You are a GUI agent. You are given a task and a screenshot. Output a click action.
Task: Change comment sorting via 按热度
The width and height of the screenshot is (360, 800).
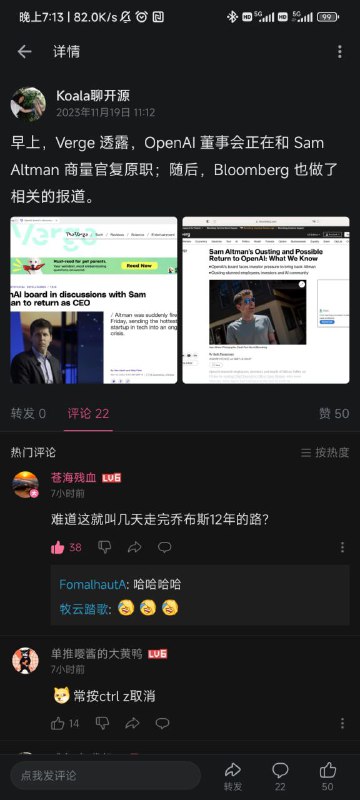point(325,453)
